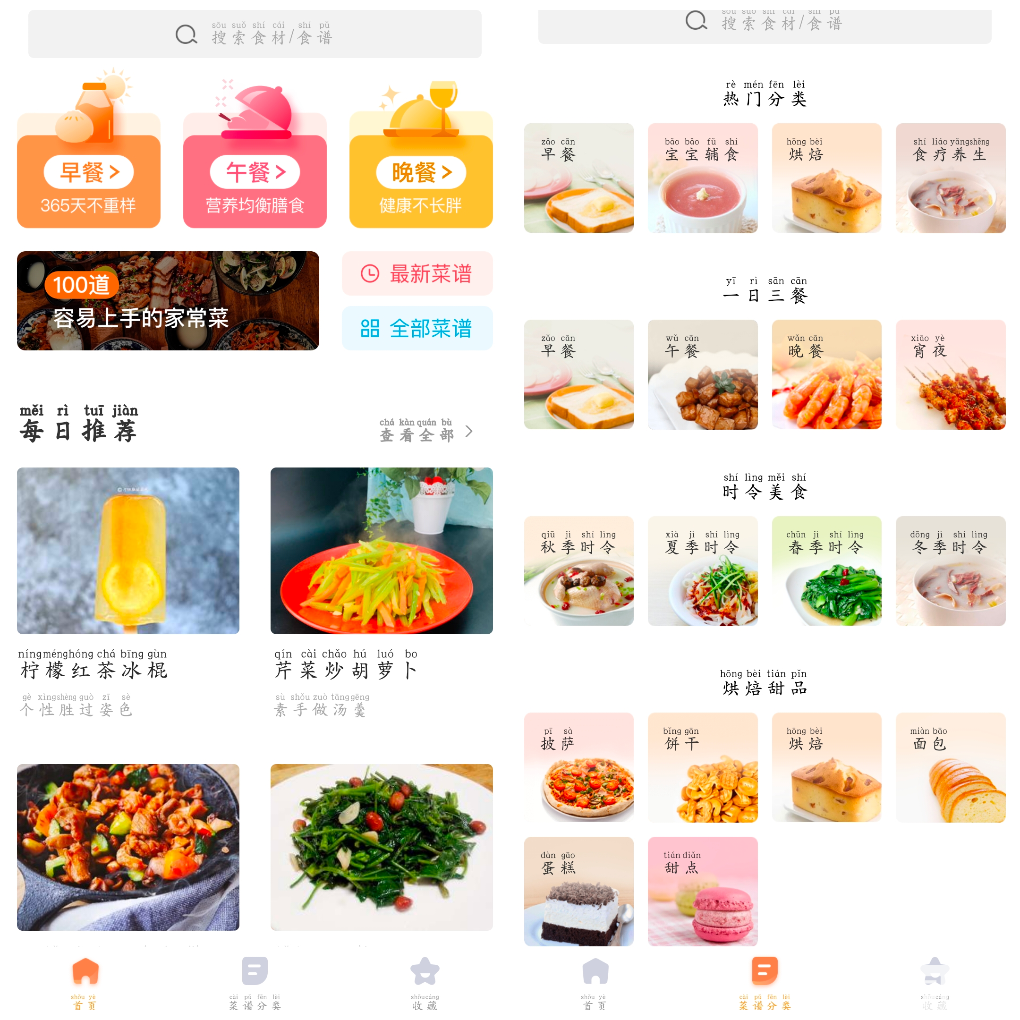Open the 春季时令 category

[x=826, y=571]
